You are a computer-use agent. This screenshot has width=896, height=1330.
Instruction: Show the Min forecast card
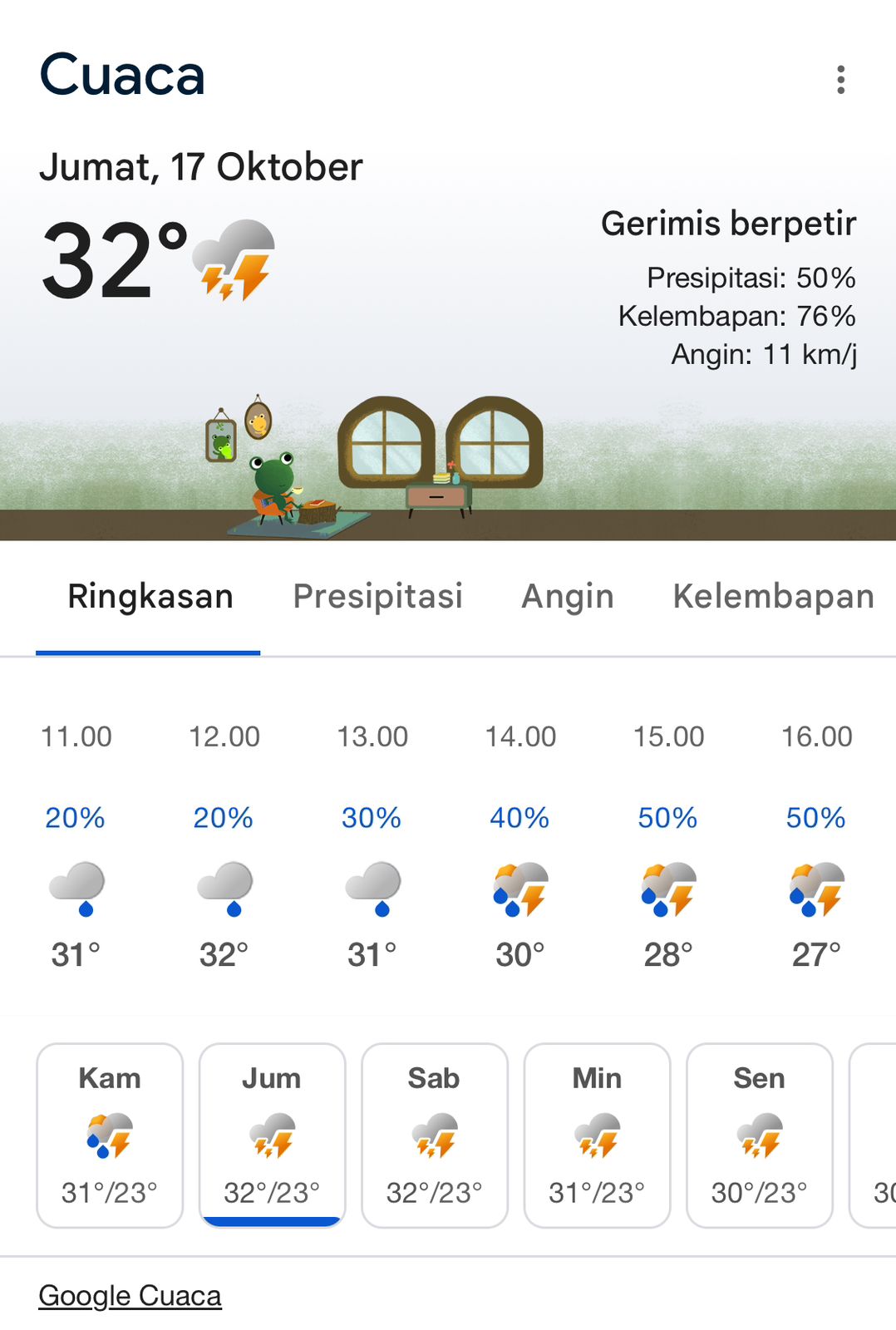coord(597,1135)
